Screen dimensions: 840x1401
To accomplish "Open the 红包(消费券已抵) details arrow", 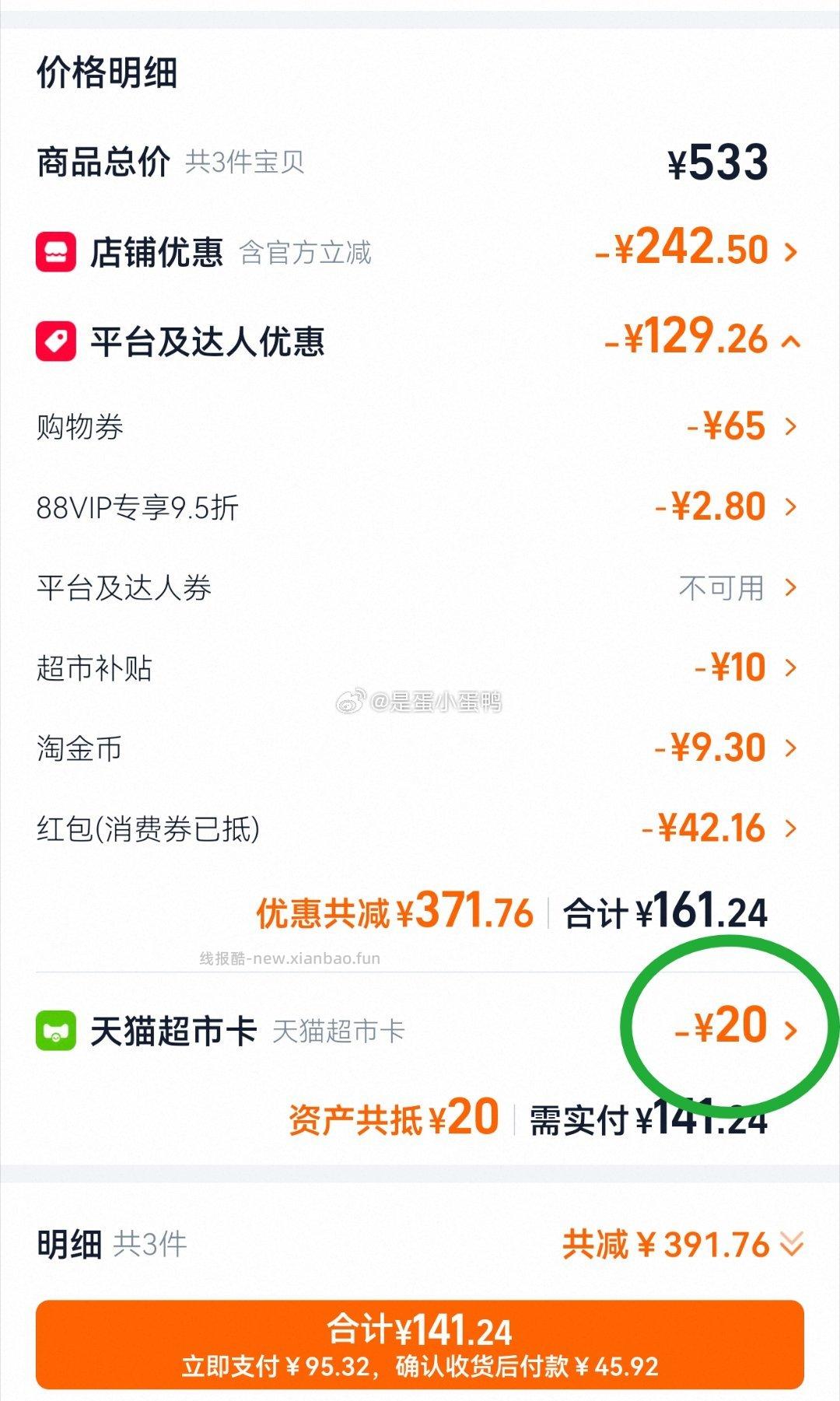I will tap(792, 829).
